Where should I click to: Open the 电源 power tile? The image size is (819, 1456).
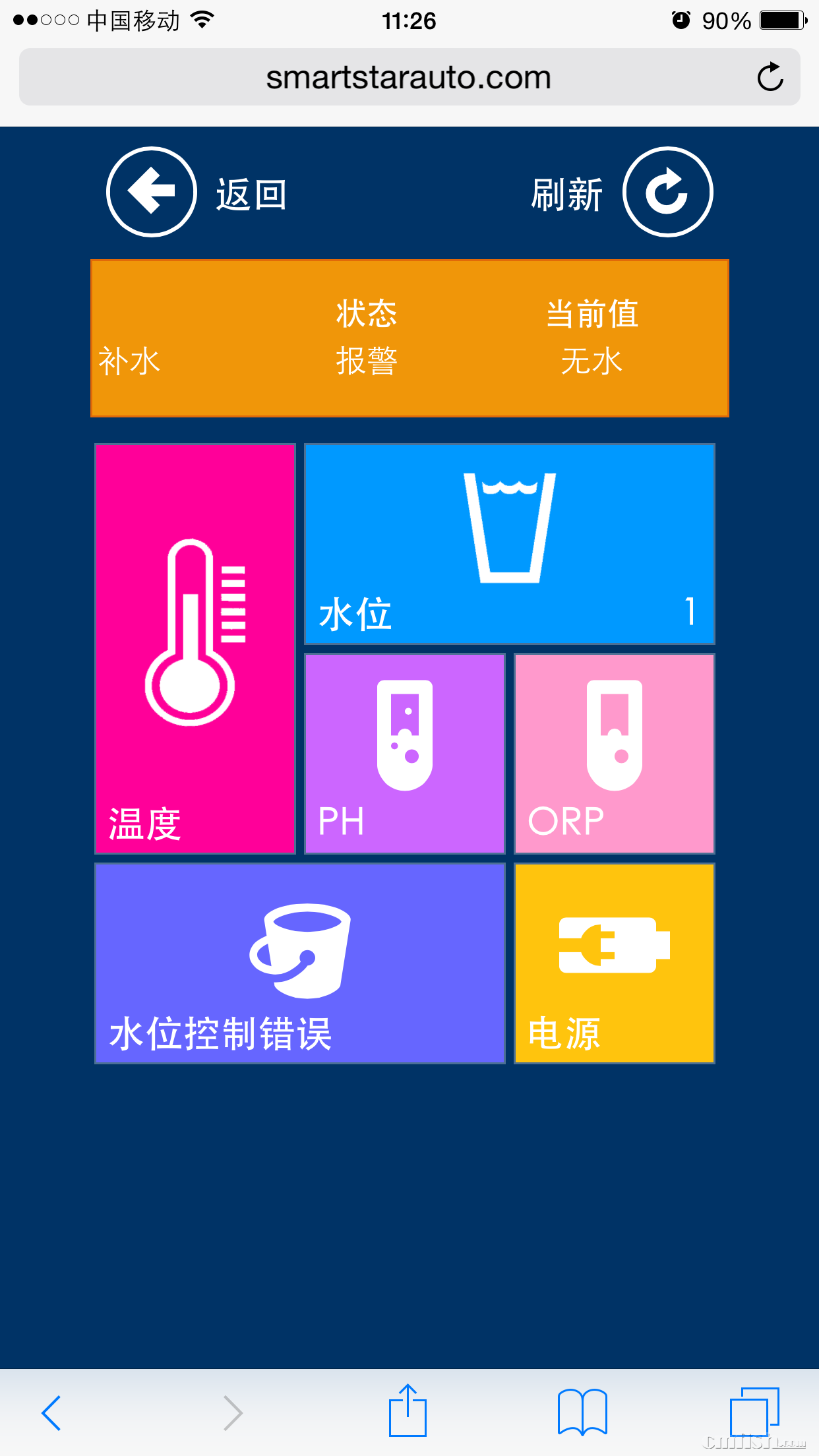(x=615, y=963)
